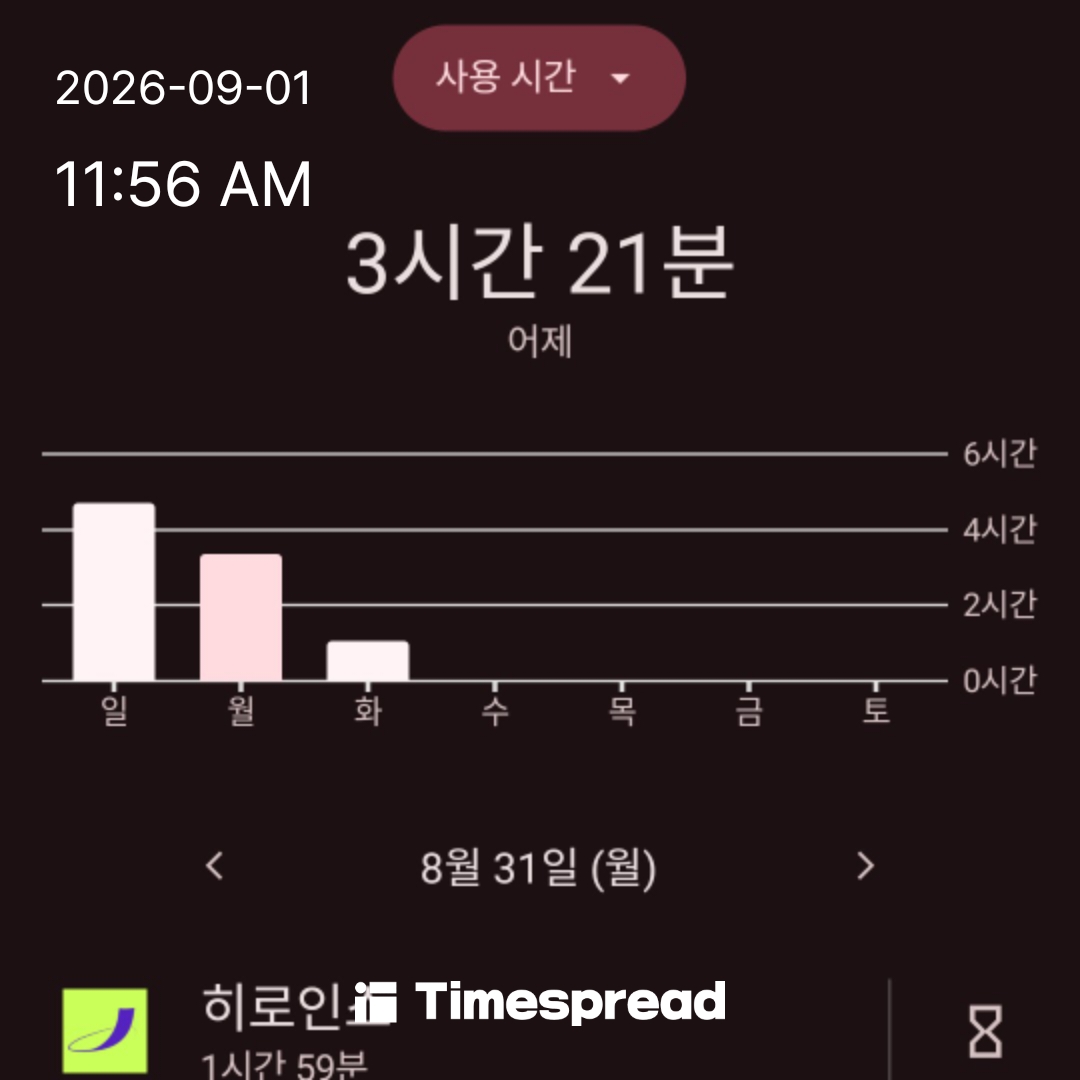This screenshot has height=1080, width=1080.
Task: Select the 월 bar in the chart
Action: pos(241,617)
